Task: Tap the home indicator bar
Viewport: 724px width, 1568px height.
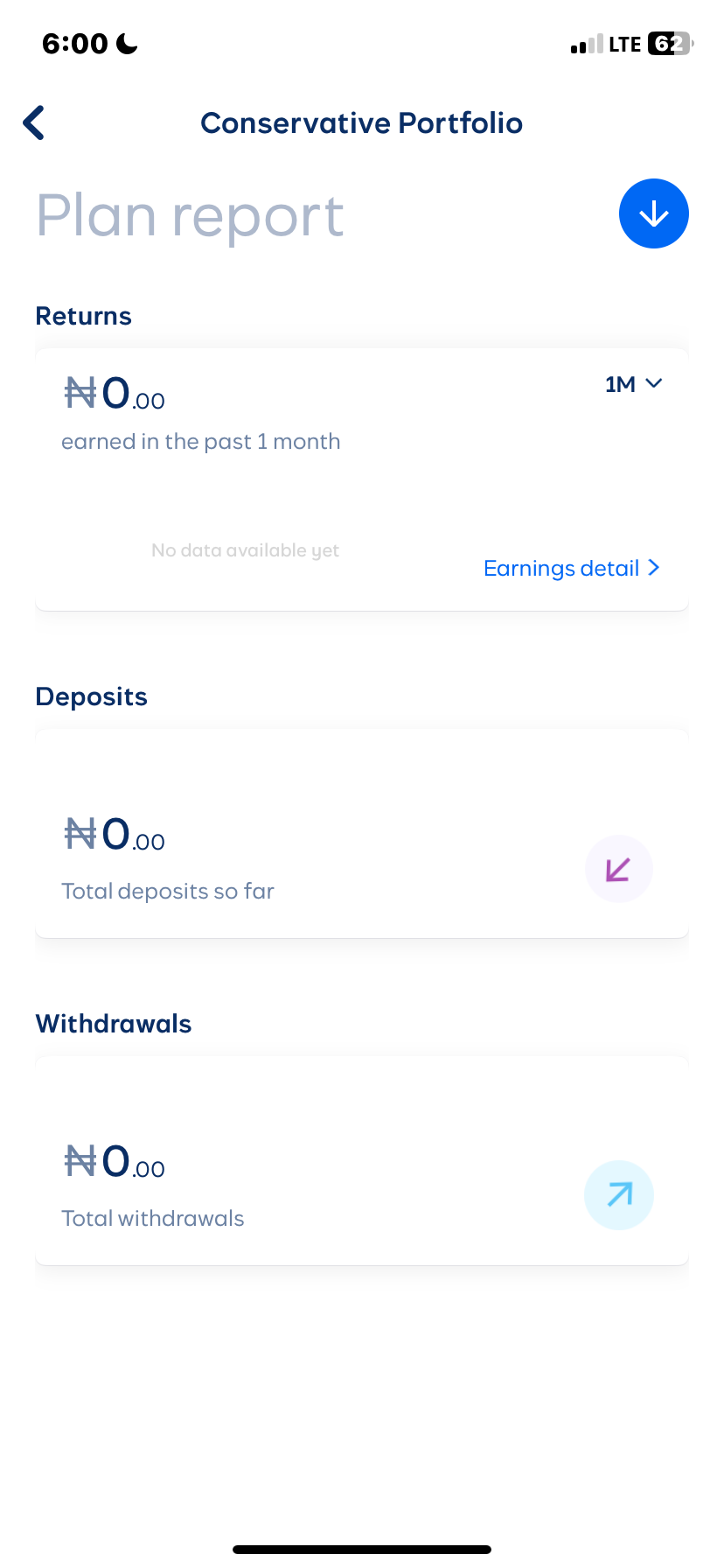Action: [361, 1546]
